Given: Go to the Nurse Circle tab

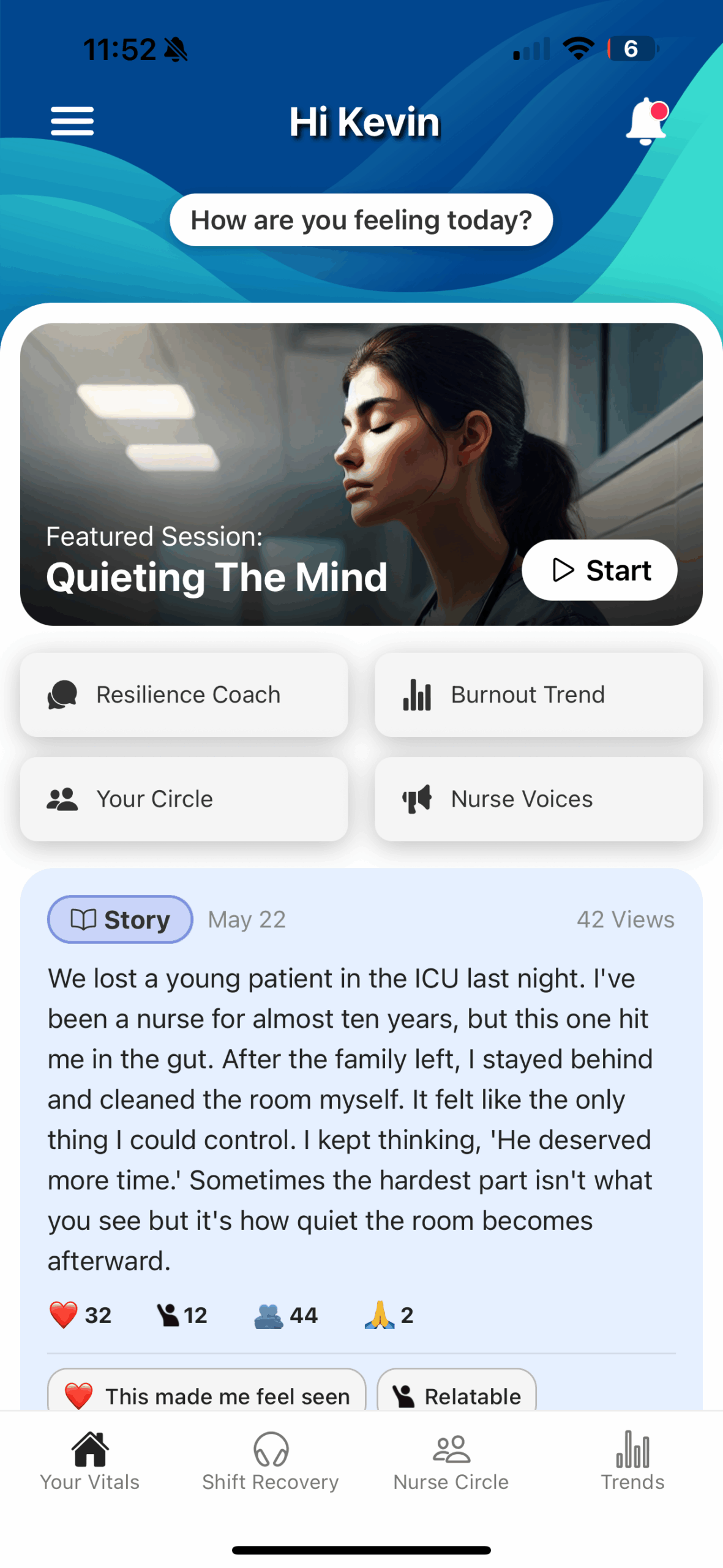Looking at the screenshot, I should point(451,1461).
